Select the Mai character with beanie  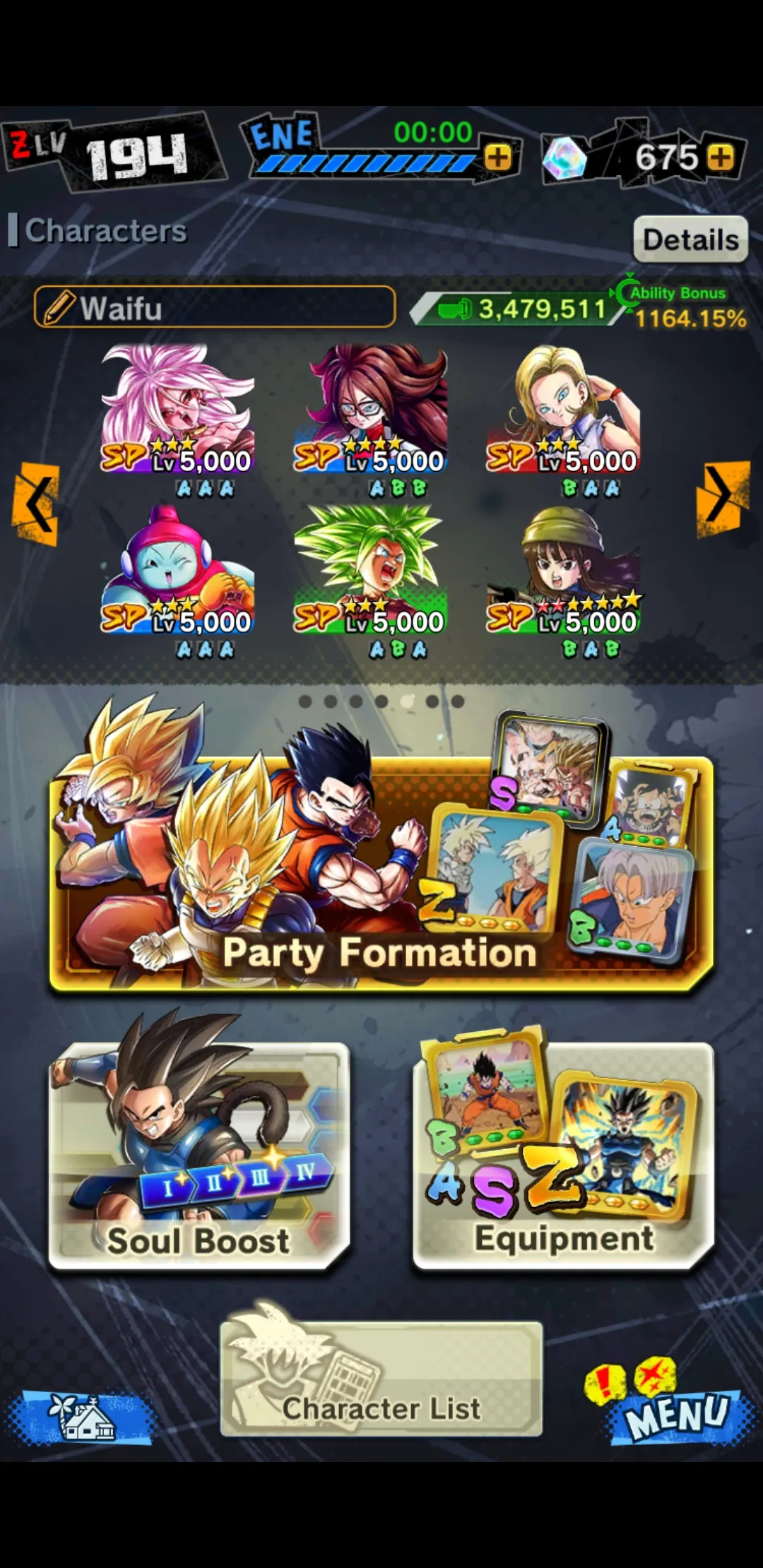[563, 571]
